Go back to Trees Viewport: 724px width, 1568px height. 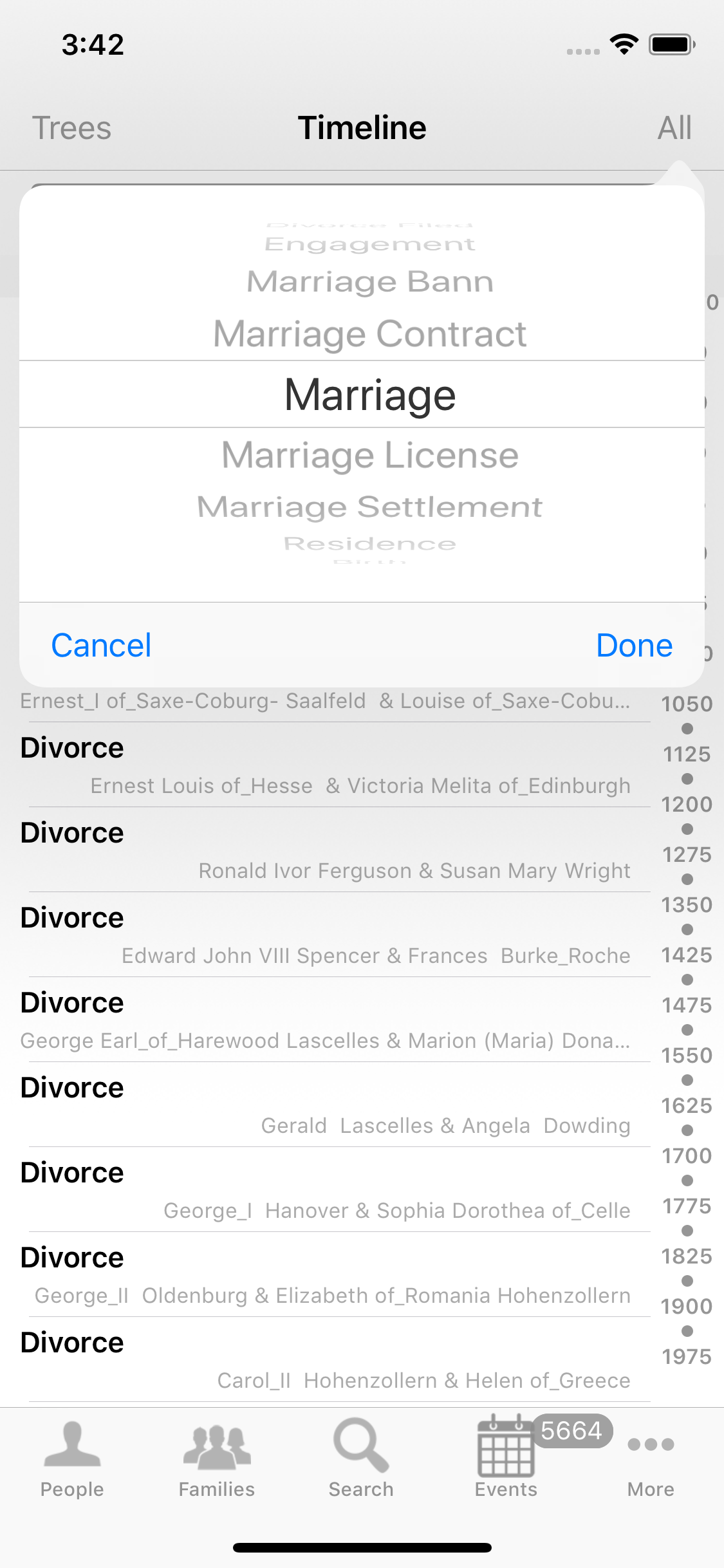pyautogui.click(x=71, y=127)
